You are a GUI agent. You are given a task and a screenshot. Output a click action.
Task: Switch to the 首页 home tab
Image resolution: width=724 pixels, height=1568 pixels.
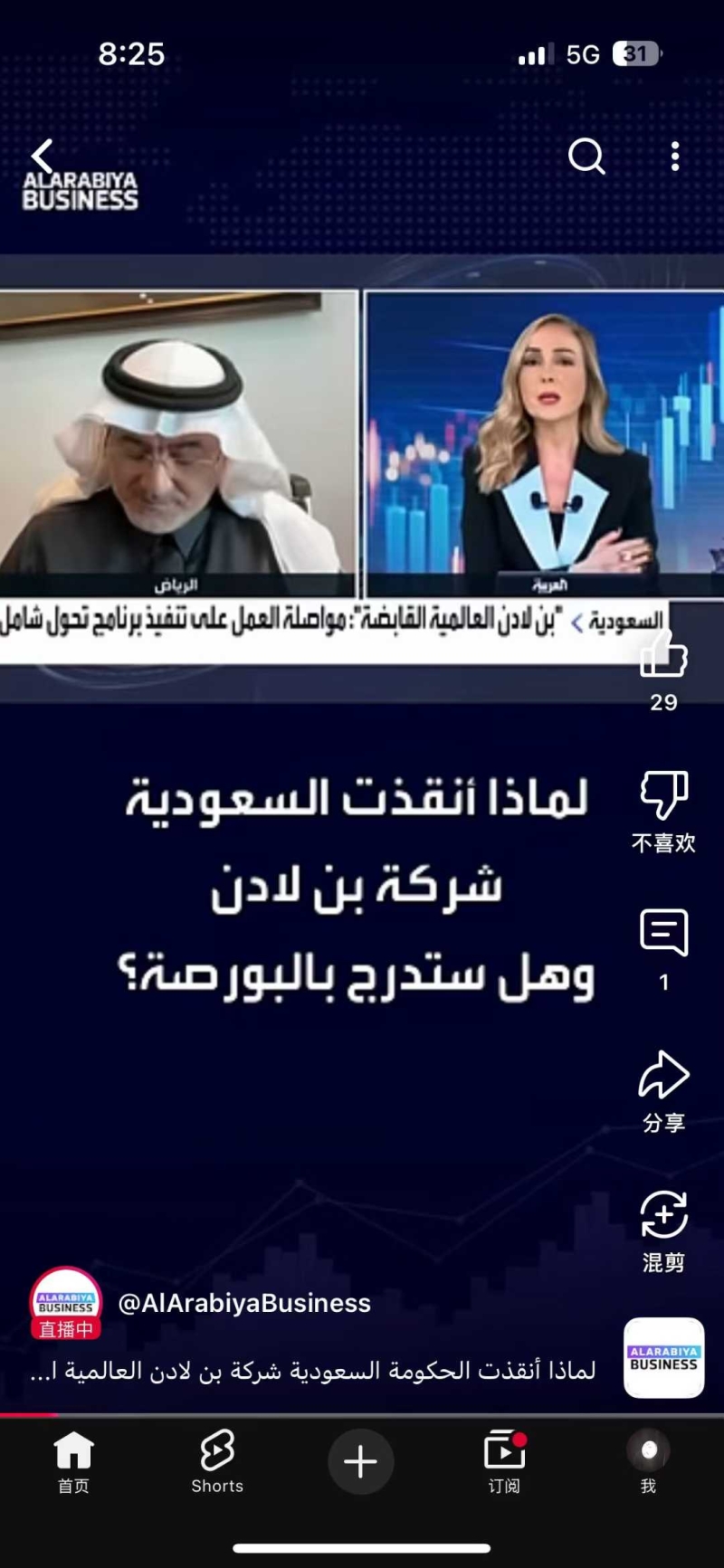[73, 1460]
